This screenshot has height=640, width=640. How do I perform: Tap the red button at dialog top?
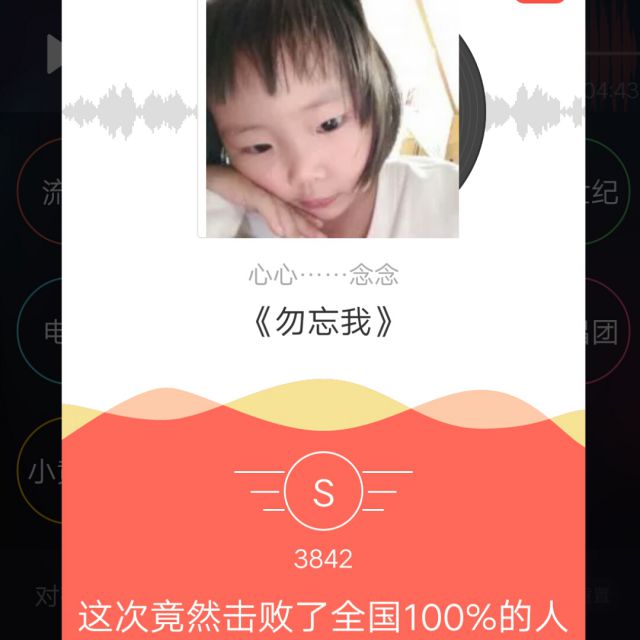point(539,2)
